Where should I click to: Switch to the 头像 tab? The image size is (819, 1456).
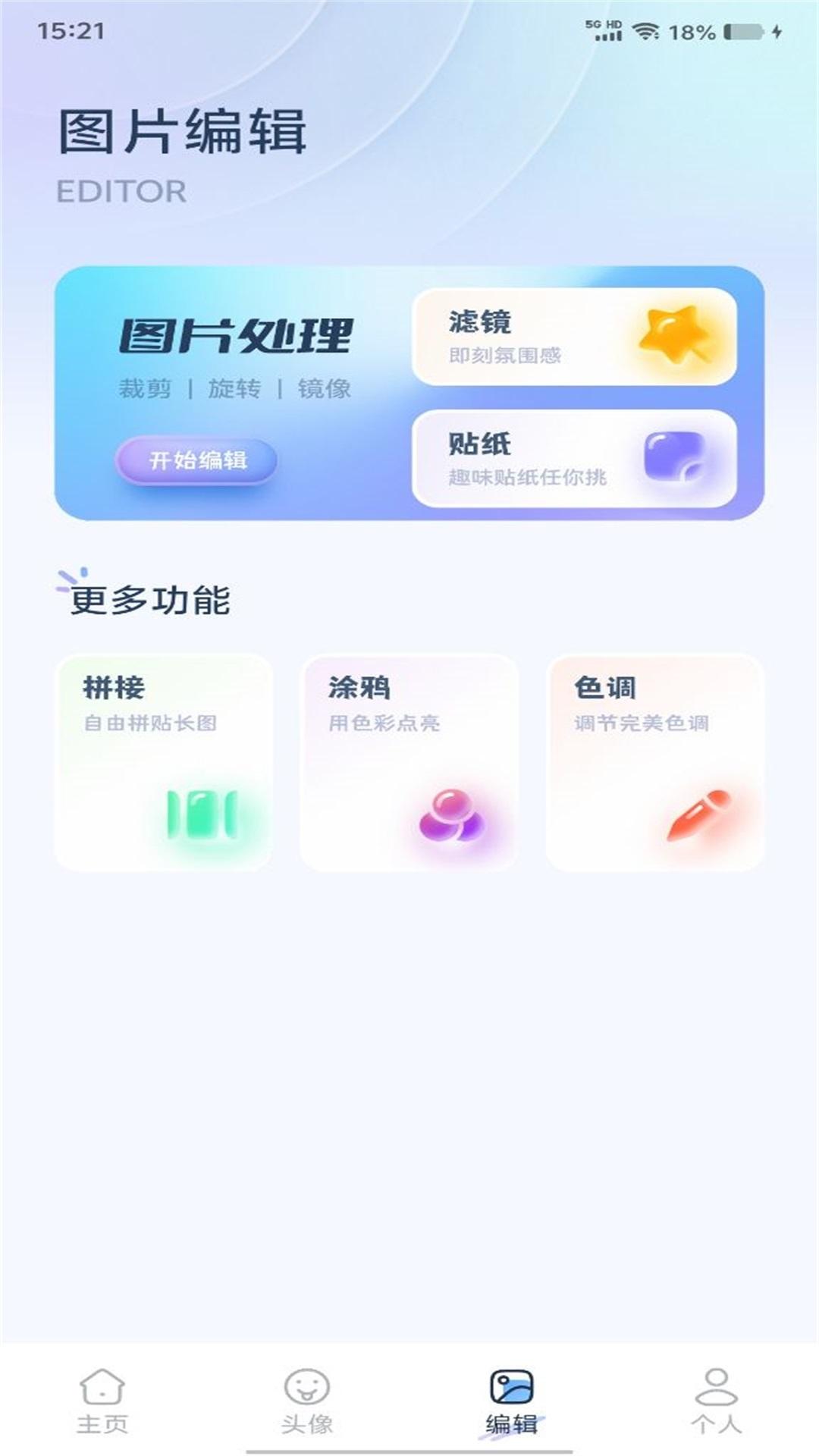pyautogui.click(x=307, y=1401)
